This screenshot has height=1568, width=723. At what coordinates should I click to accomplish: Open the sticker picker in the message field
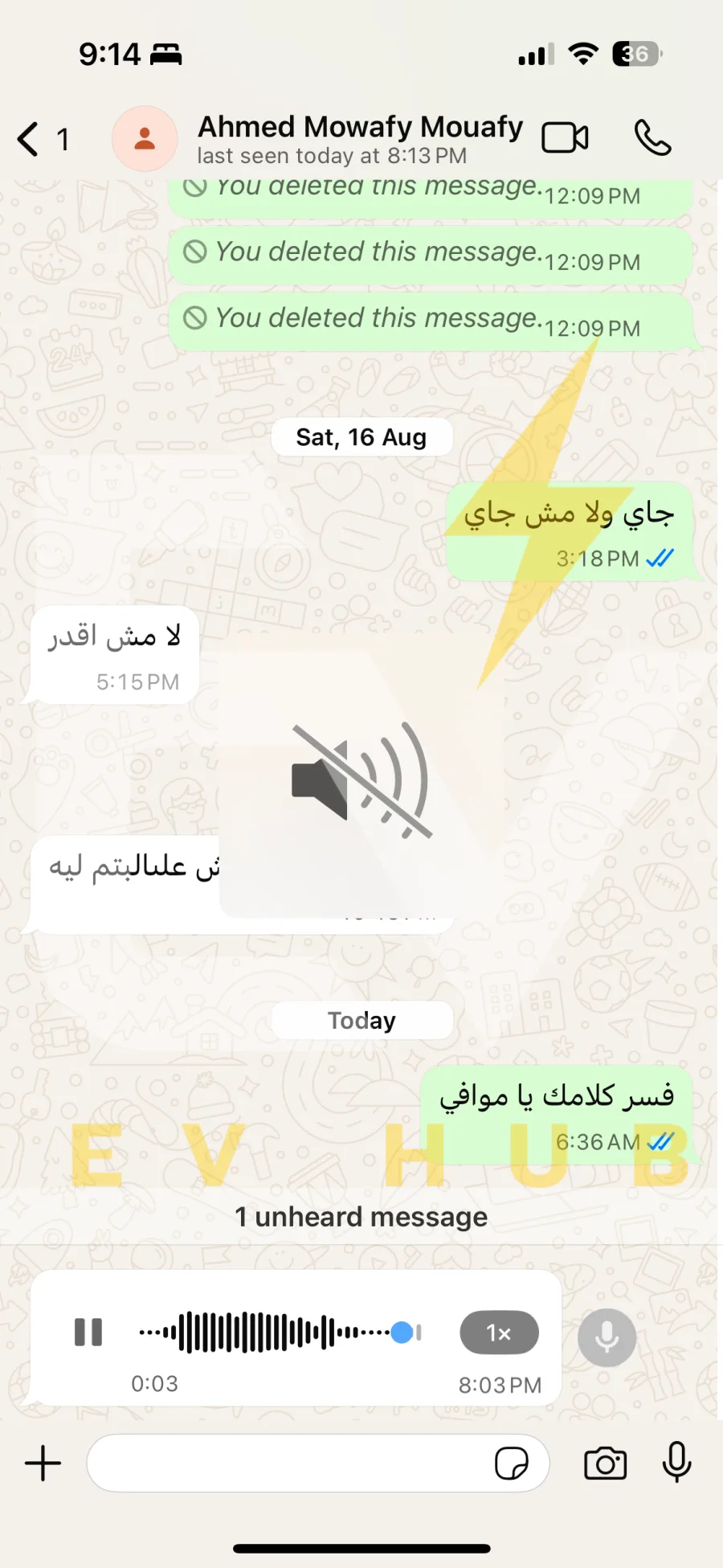(x=512, y=1464)
